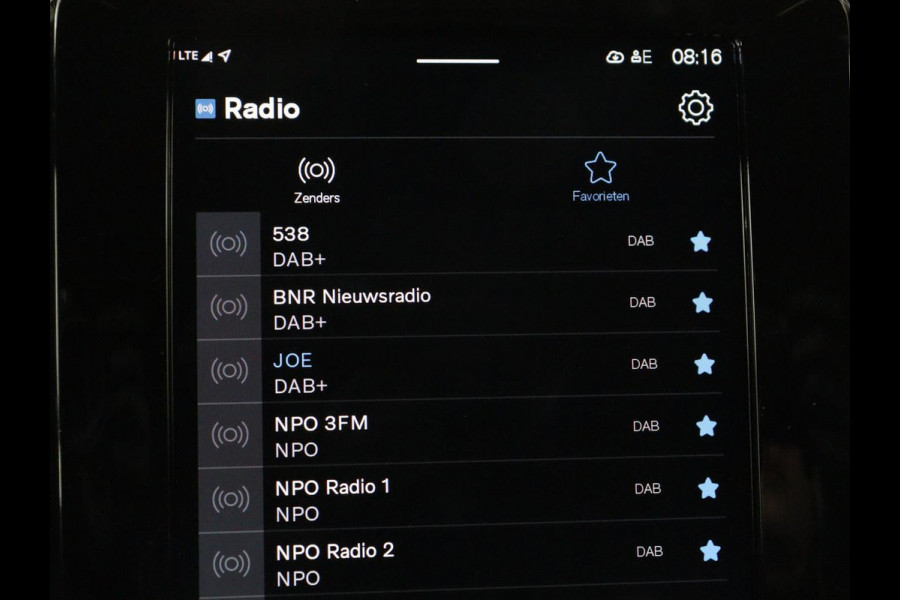The height and width of the screenshot is (600, 900).
Task: Unstar NPO 3FM
Action: (x=706, y=426)
